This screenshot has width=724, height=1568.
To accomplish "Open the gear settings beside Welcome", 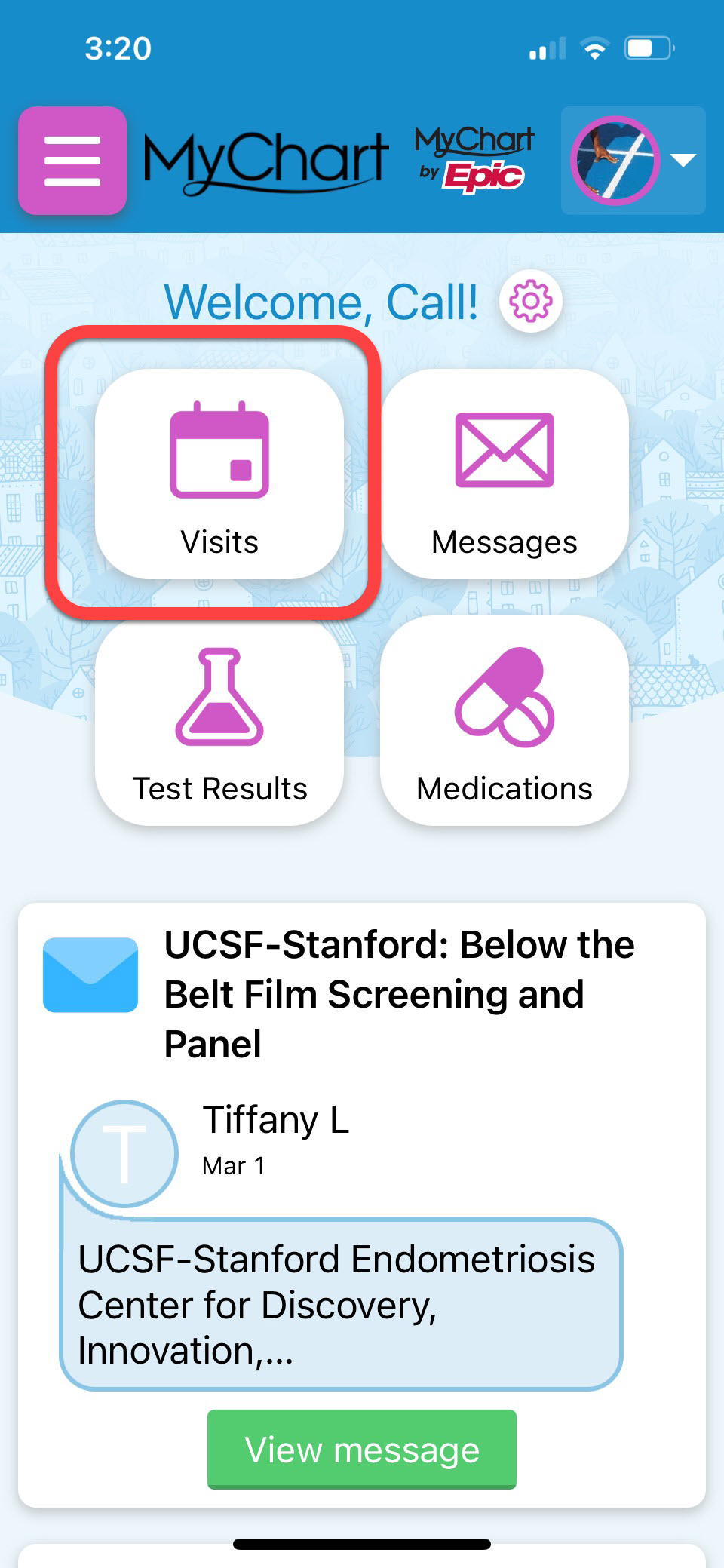I will [x=531, y=302].
